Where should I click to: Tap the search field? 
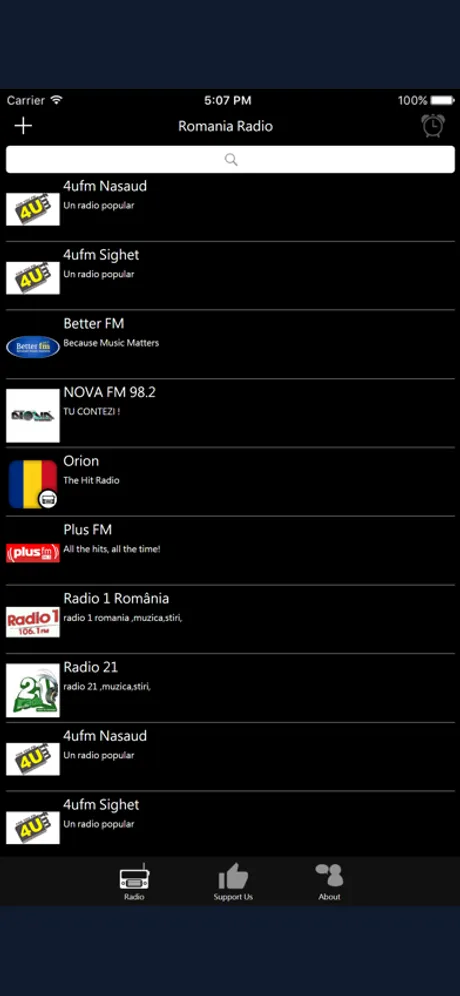(230, 159)
